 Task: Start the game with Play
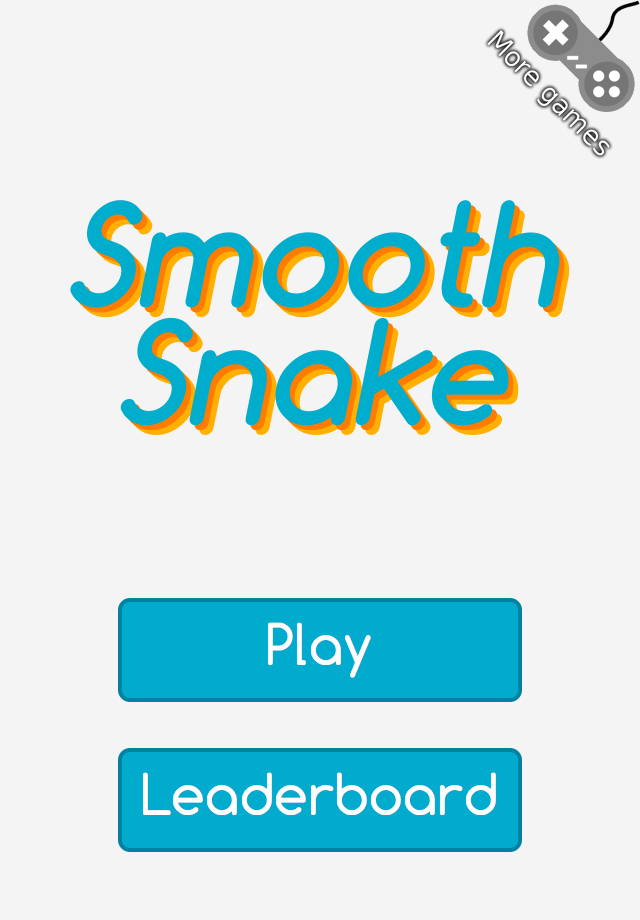pos(320,649)
